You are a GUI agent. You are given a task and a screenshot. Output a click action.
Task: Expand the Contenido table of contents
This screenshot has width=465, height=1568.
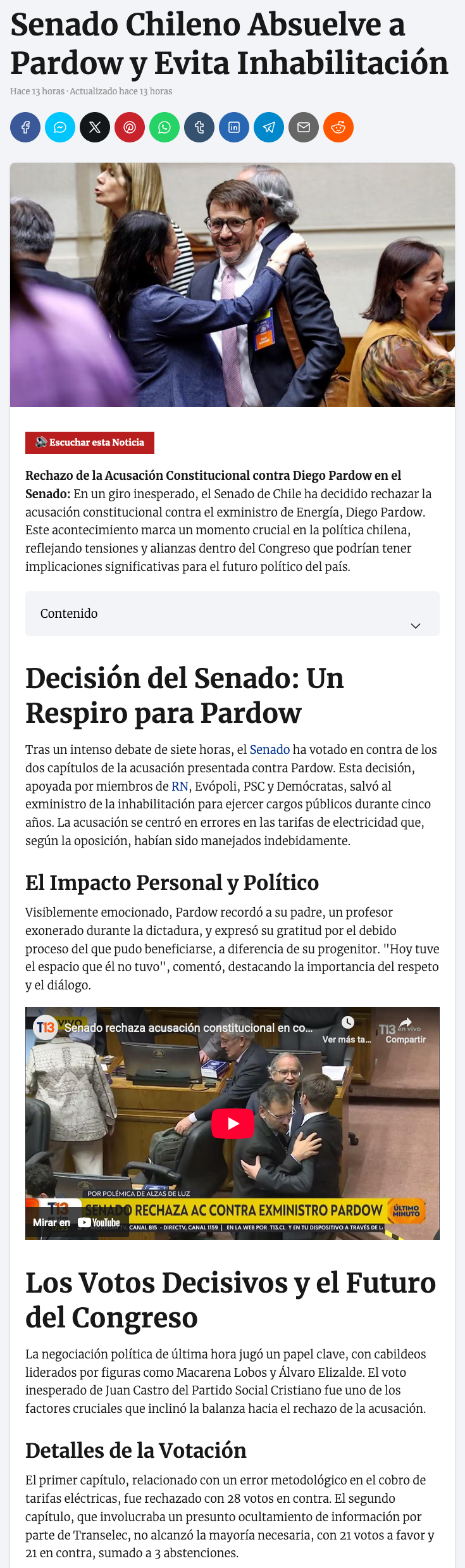coord(232,613)
